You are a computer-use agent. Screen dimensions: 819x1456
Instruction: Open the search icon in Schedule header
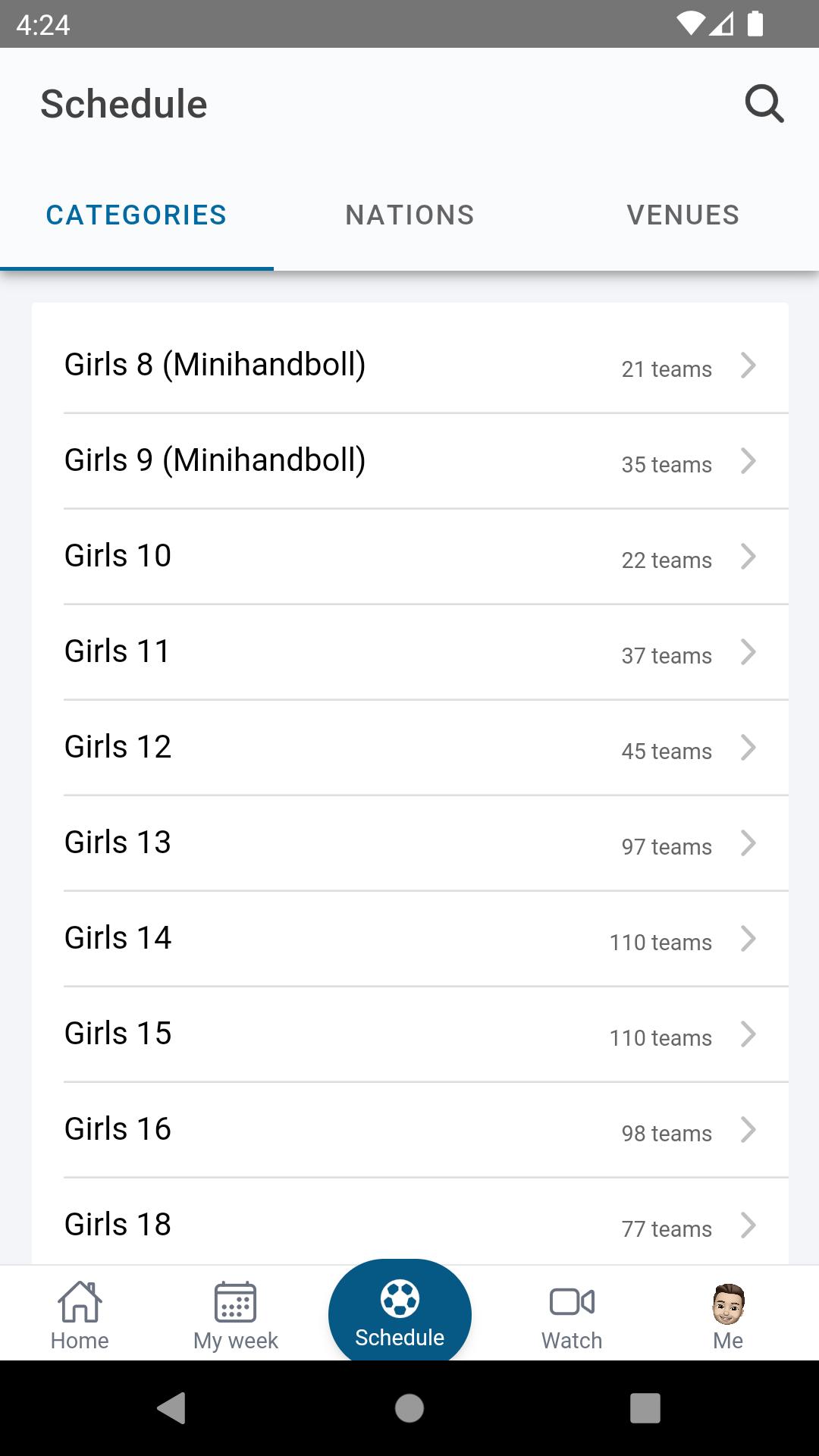click(764, 104)
